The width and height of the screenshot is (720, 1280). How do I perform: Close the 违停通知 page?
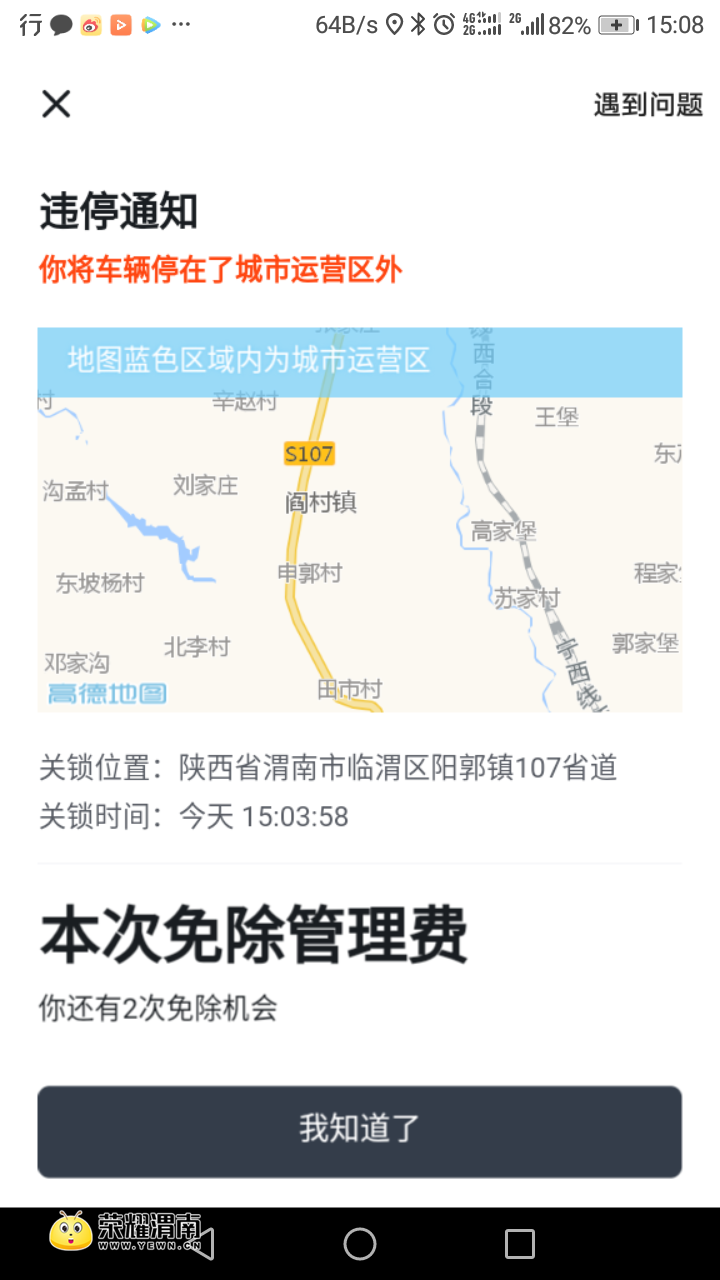[x=56, y=104]
